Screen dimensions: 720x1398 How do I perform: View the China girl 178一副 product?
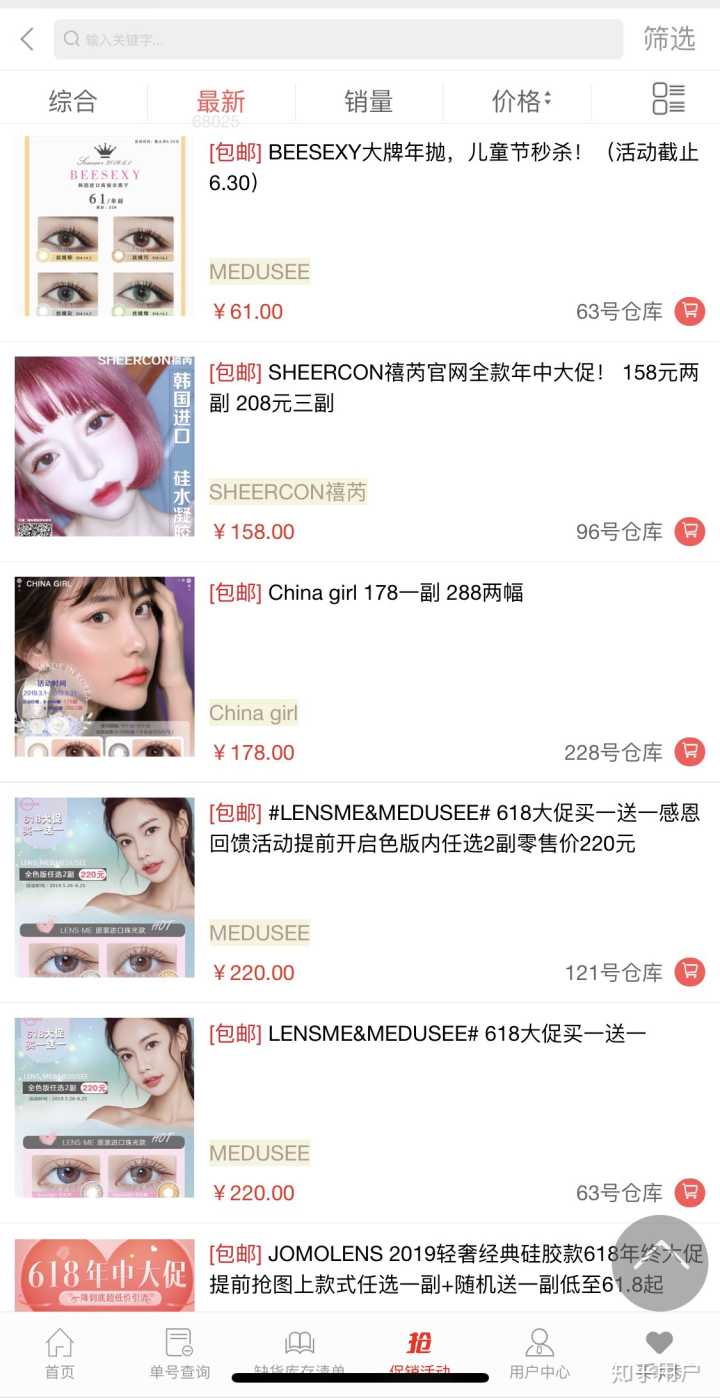point(395,592)
